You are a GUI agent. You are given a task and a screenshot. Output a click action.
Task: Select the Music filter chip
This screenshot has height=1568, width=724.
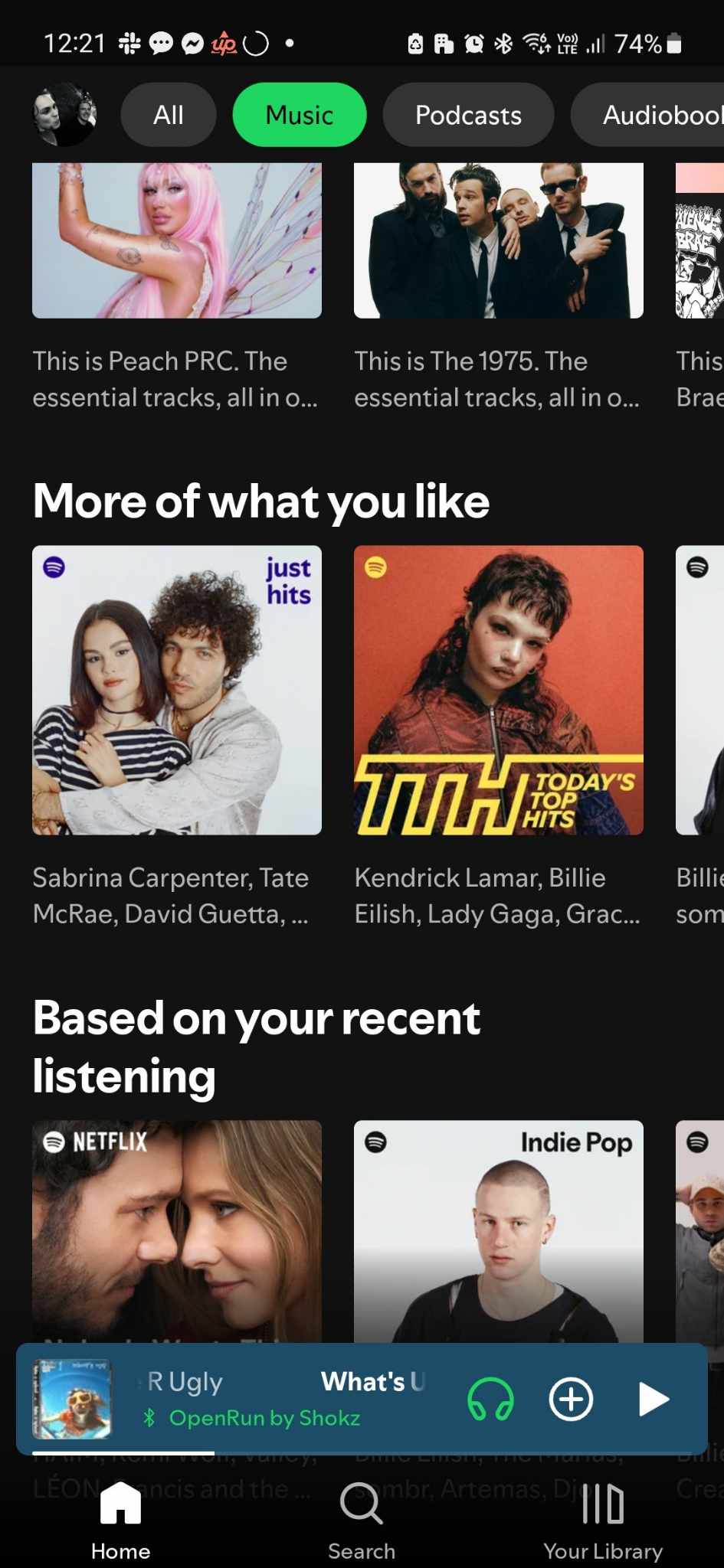299,115
